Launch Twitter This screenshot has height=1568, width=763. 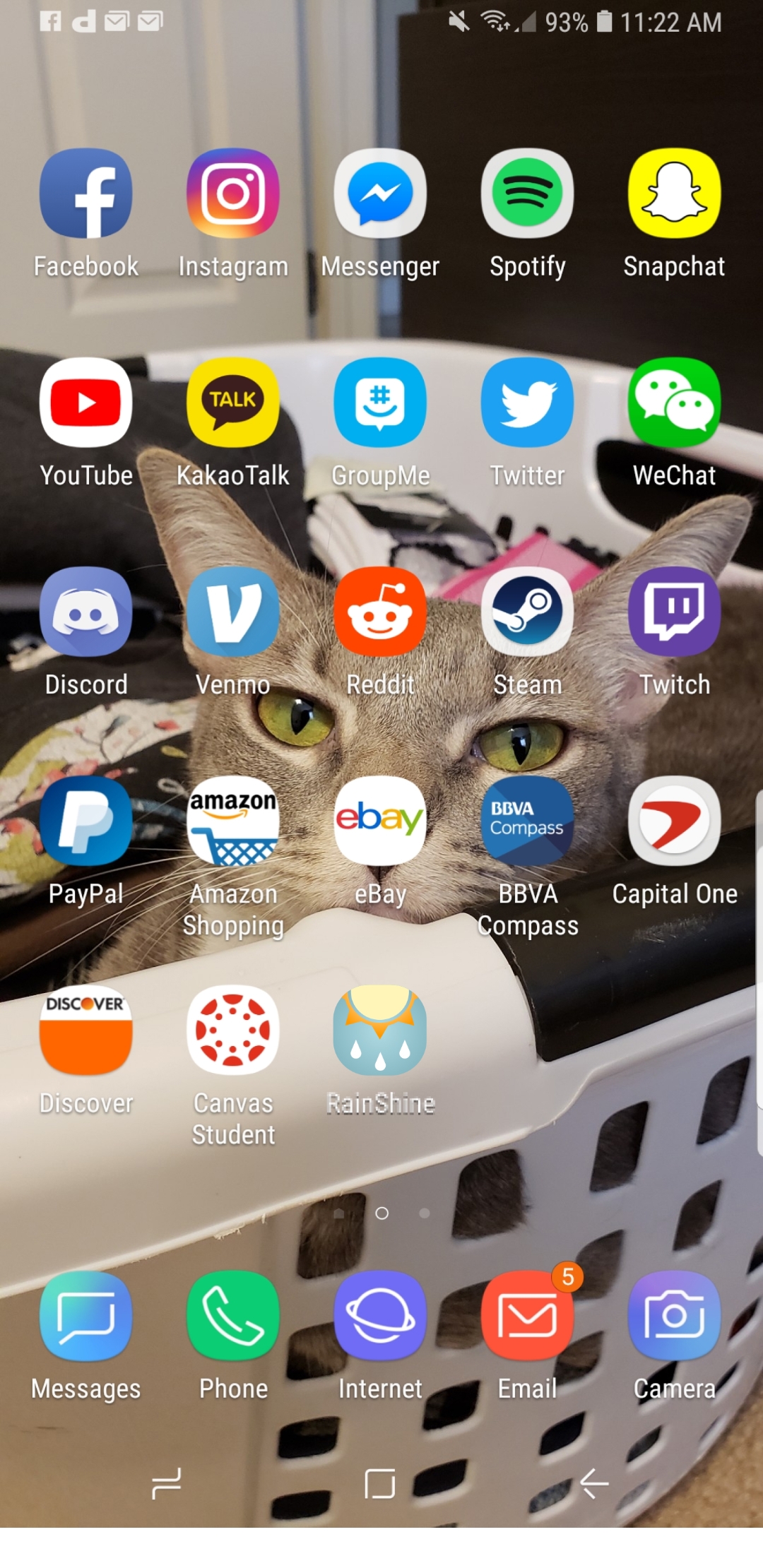pos(527,403)
